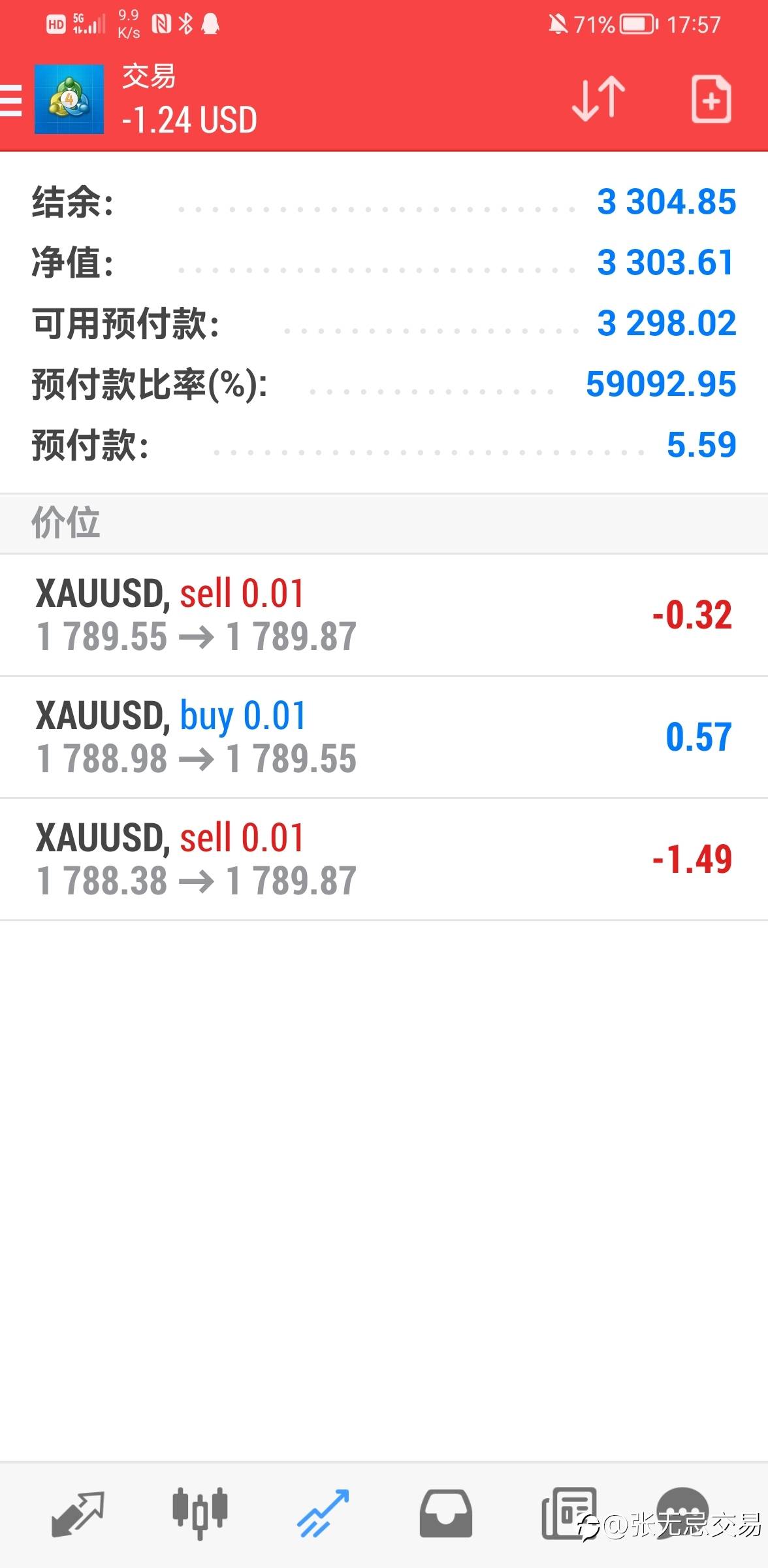This screenshot has height=1568, width=768.
Task: Select the Trade tab
Action: tap(323, 1514)
